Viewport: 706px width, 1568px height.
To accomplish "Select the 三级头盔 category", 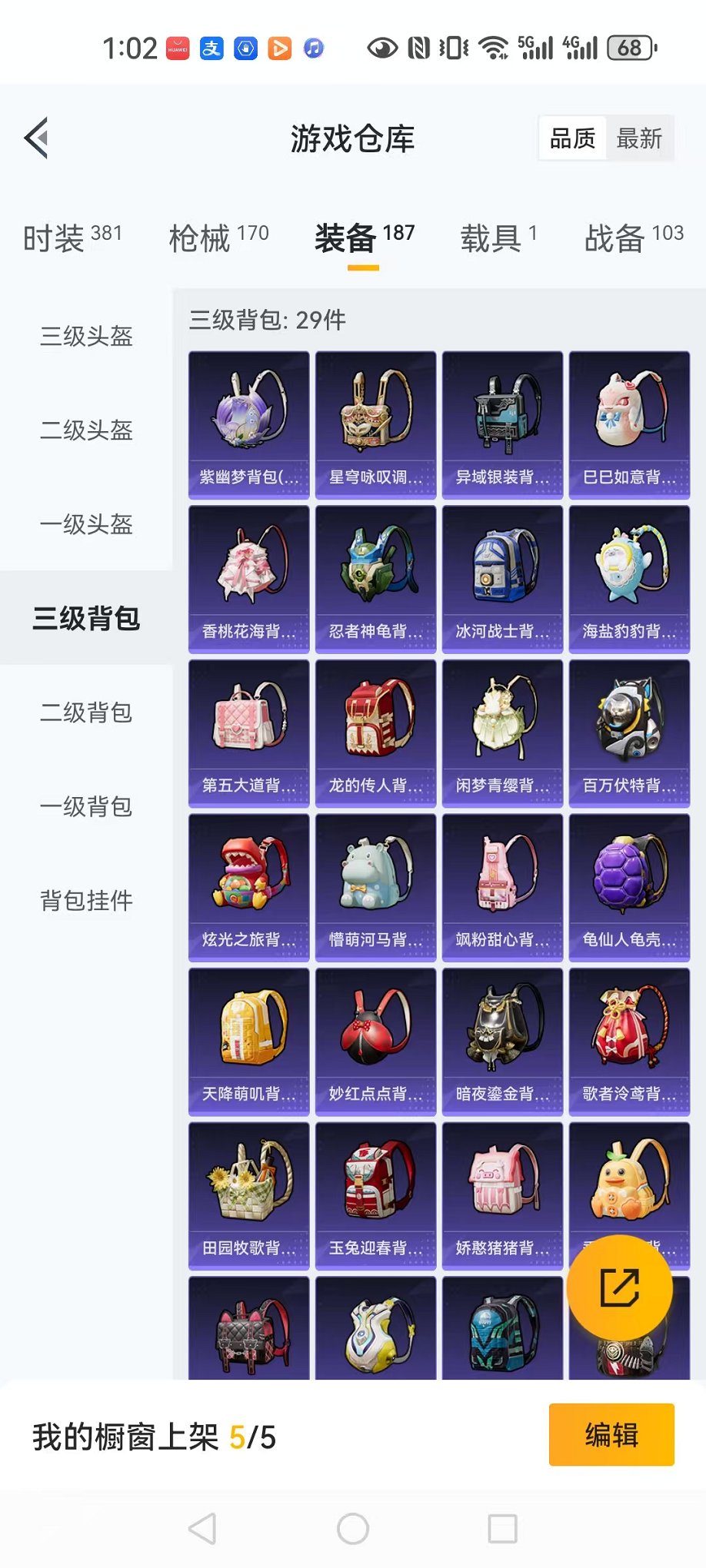I will (x=85, y=337).
